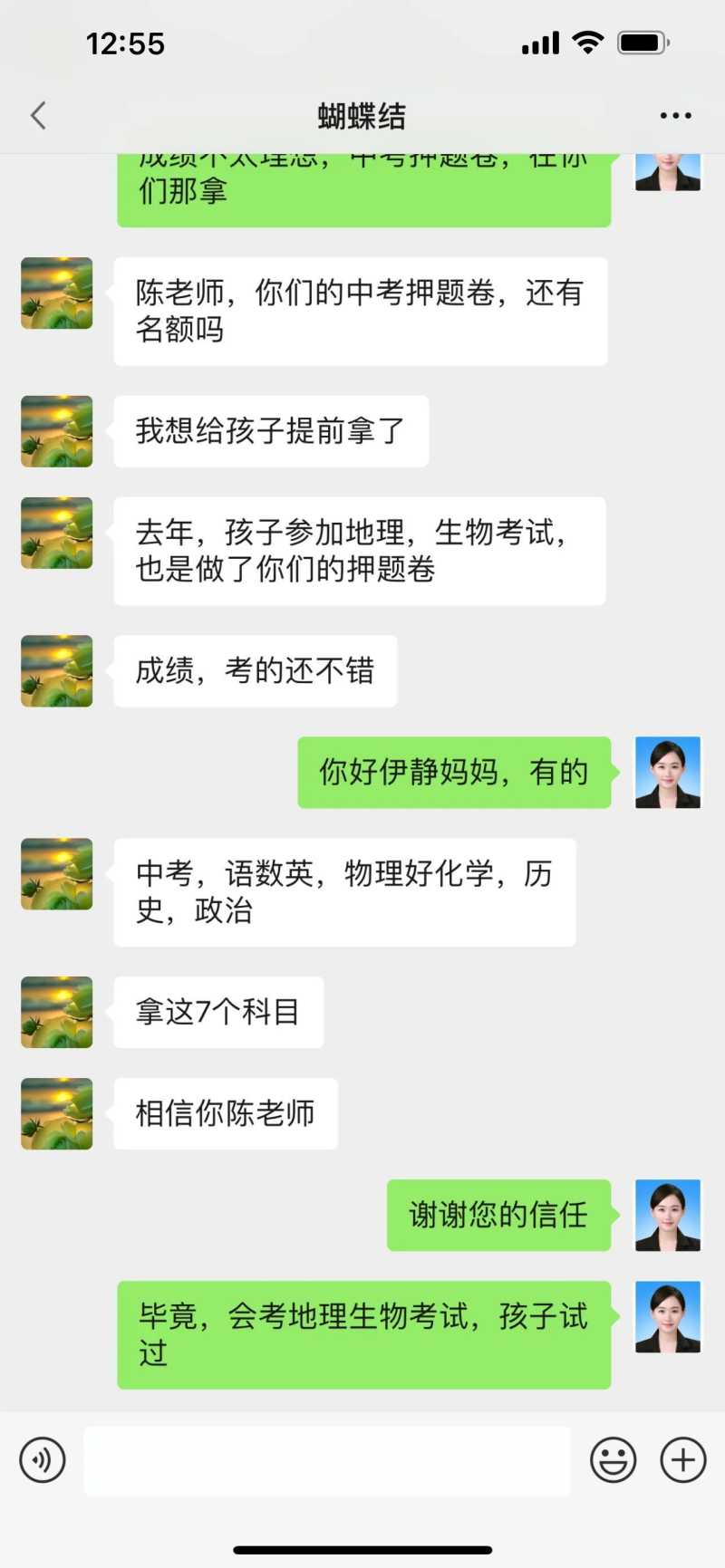This screenshot has height=1568, width=725.
Task: Open the plus attachments menu
Action: click(682, 1460)
